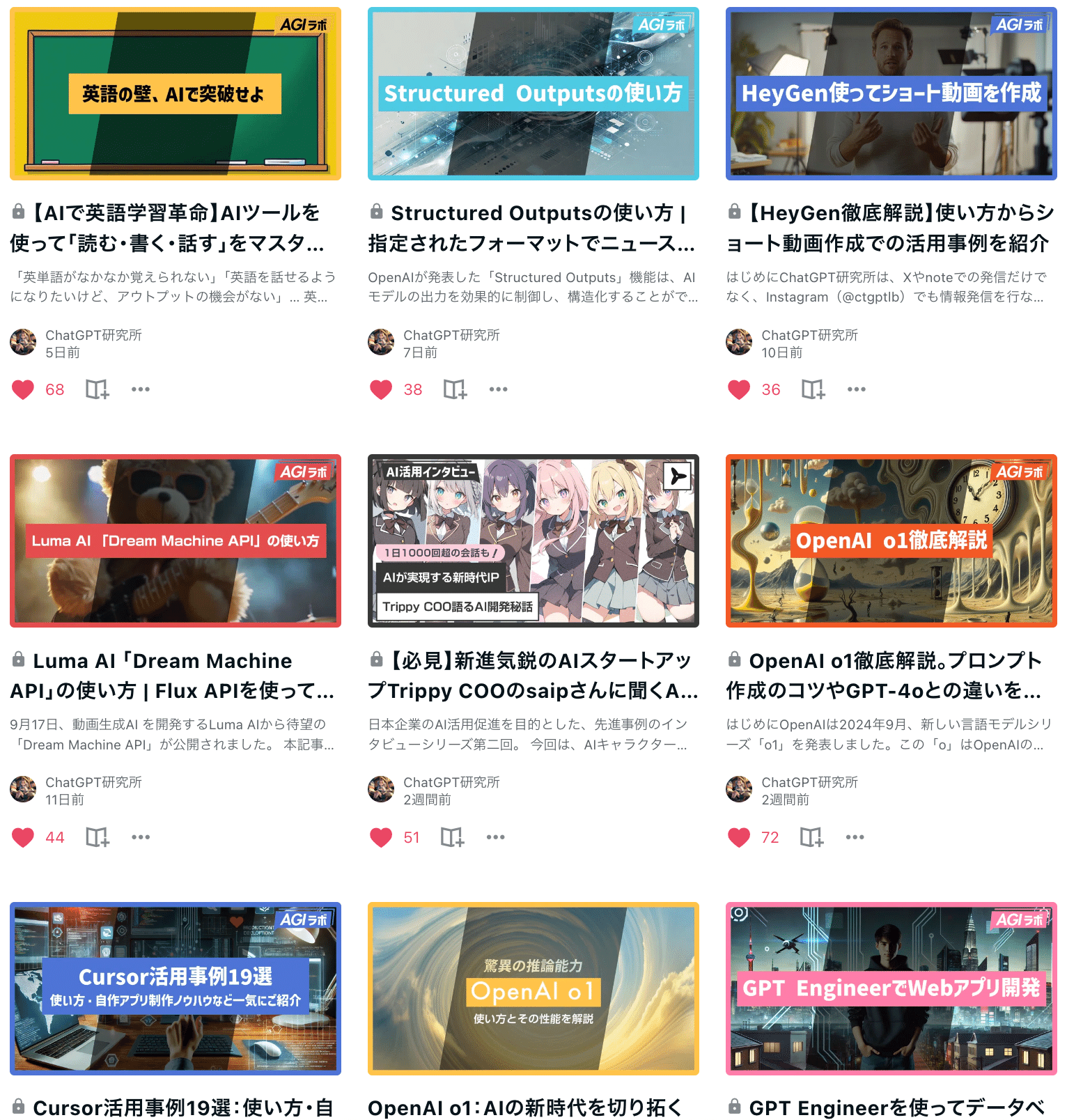Add the Luma AI article to a magazine
Viewport: 1067px width, 1120px height.
point(97,837)
